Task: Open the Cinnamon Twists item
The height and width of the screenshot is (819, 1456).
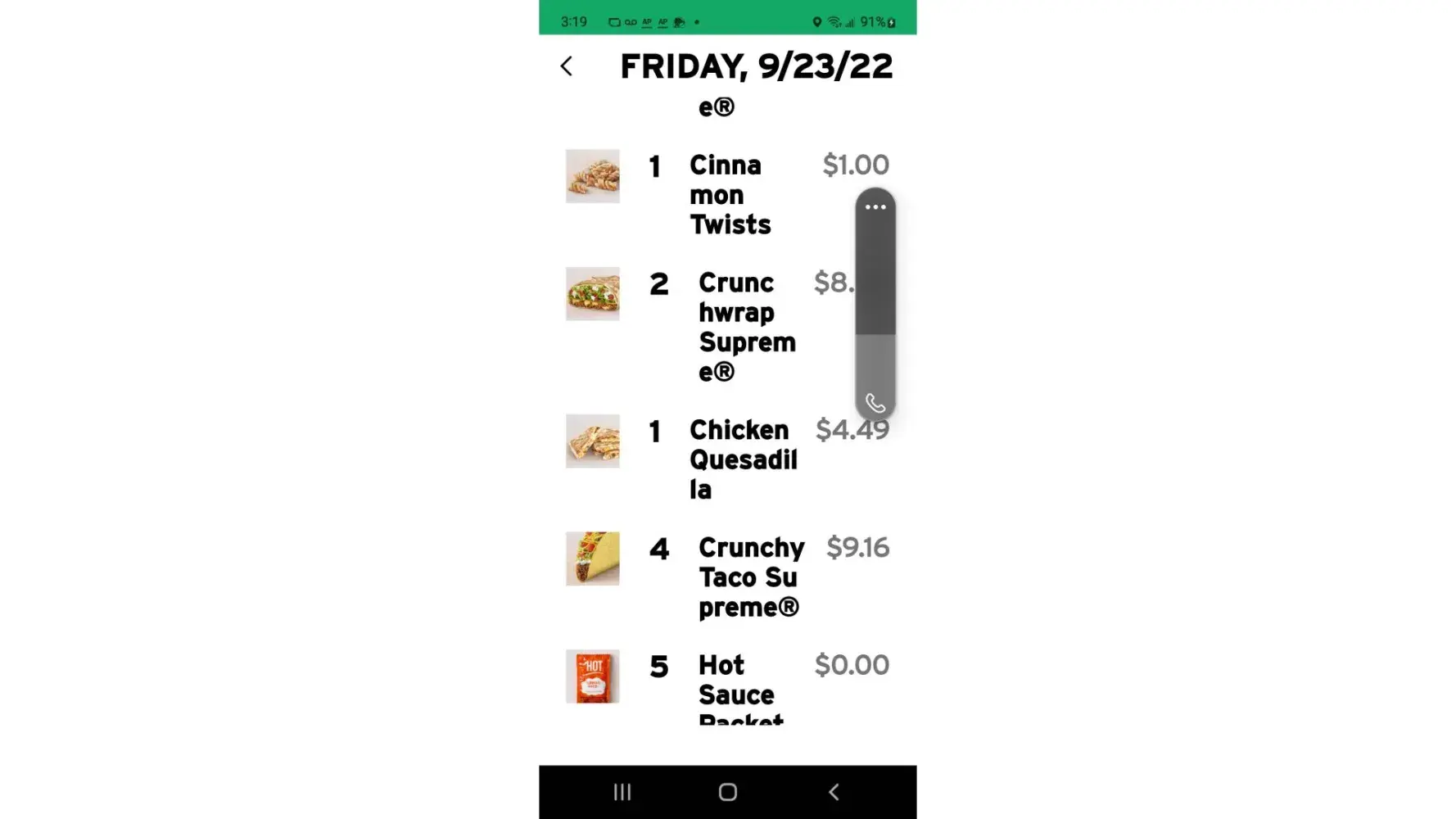Action: coord(729,195)
